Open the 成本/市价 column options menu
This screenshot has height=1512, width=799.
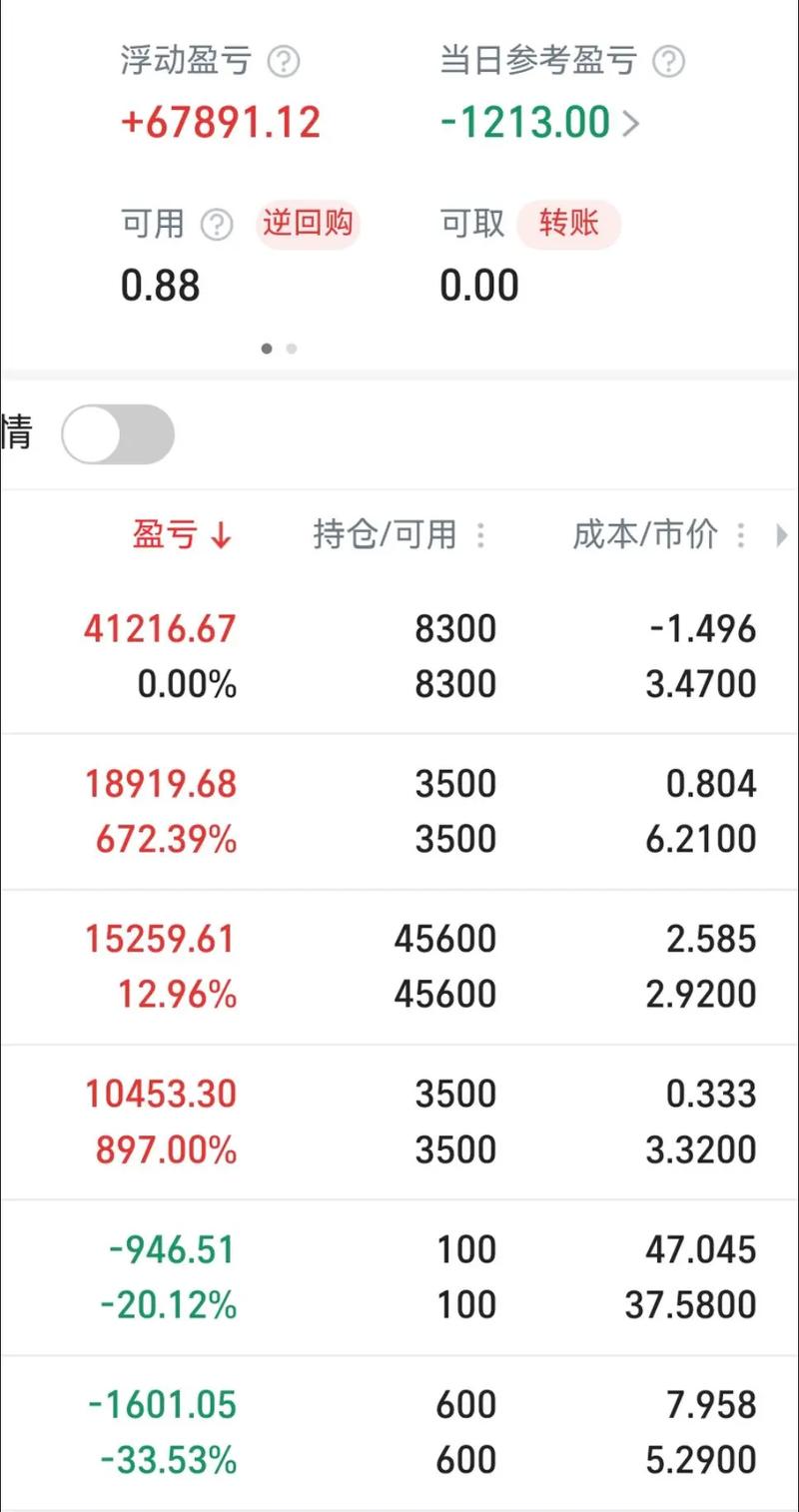point(740,535)
